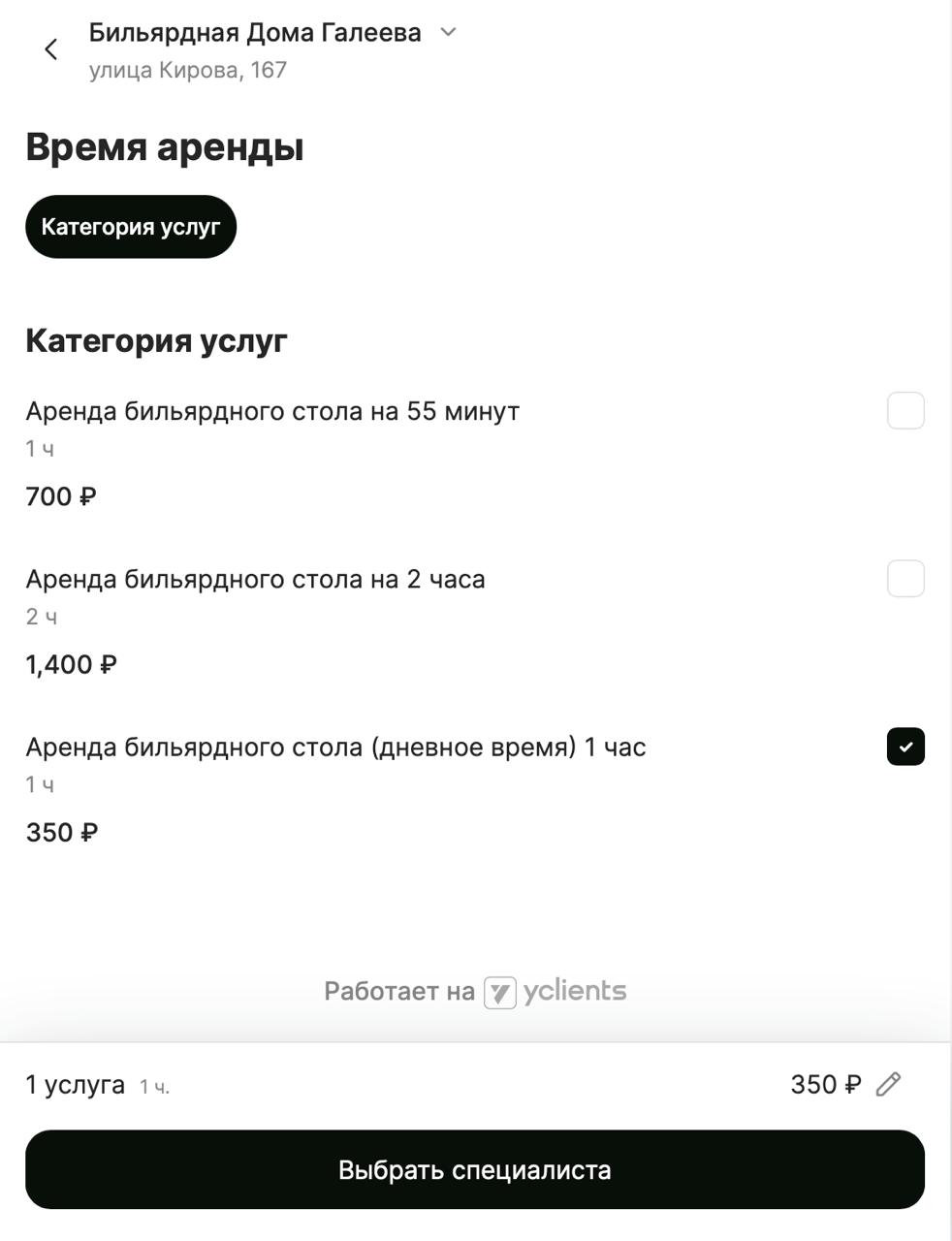
Task: Select the Категория услуг filter pill
Action: [x=130, y=226]
